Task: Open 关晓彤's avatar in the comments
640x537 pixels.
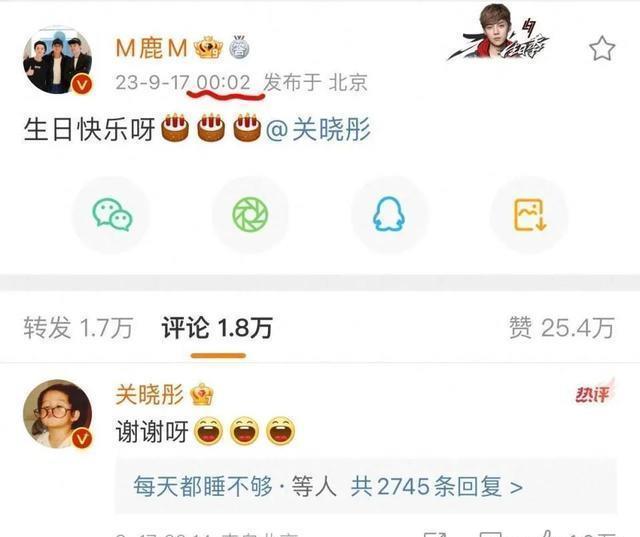Action: [x=57, y=414]
